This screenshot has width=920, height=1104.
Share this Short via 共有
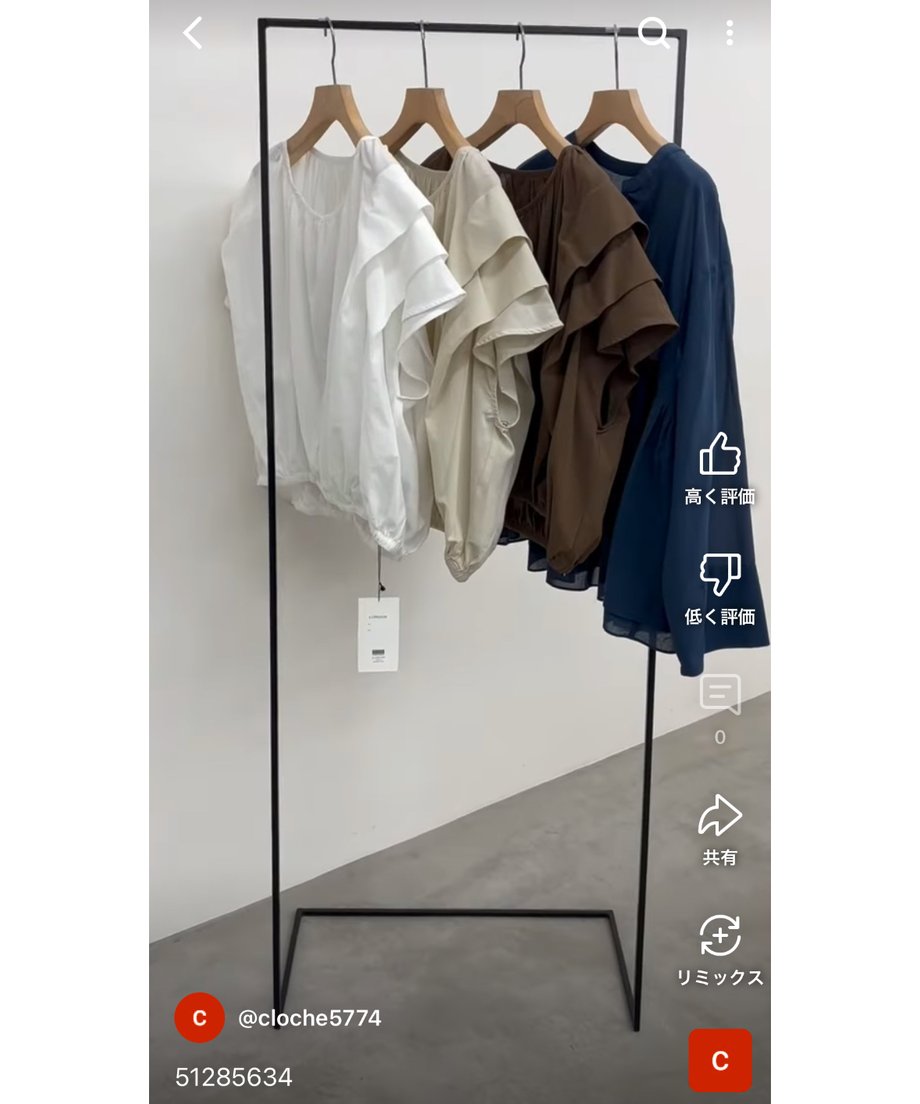click(720, 817)
